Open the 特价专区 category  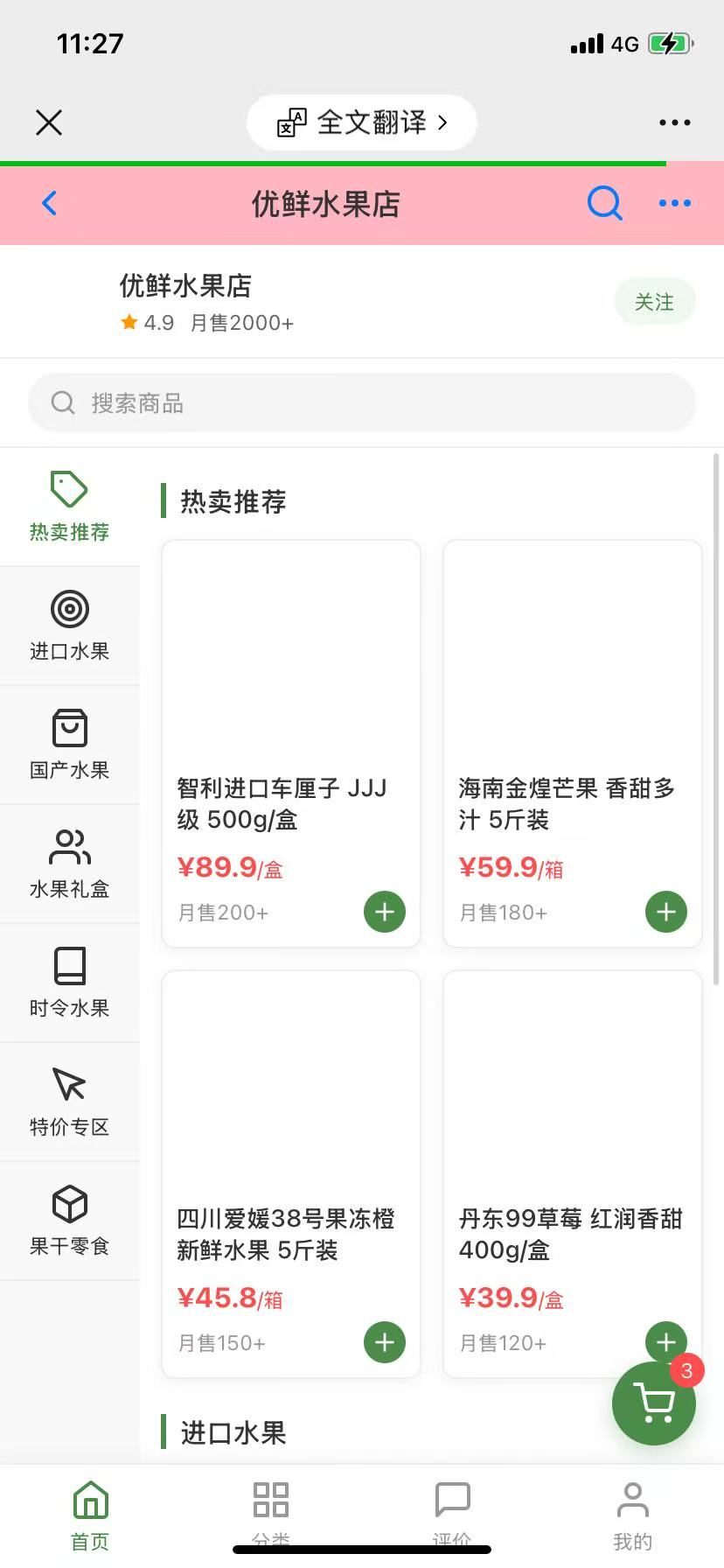pos(70,1102)
